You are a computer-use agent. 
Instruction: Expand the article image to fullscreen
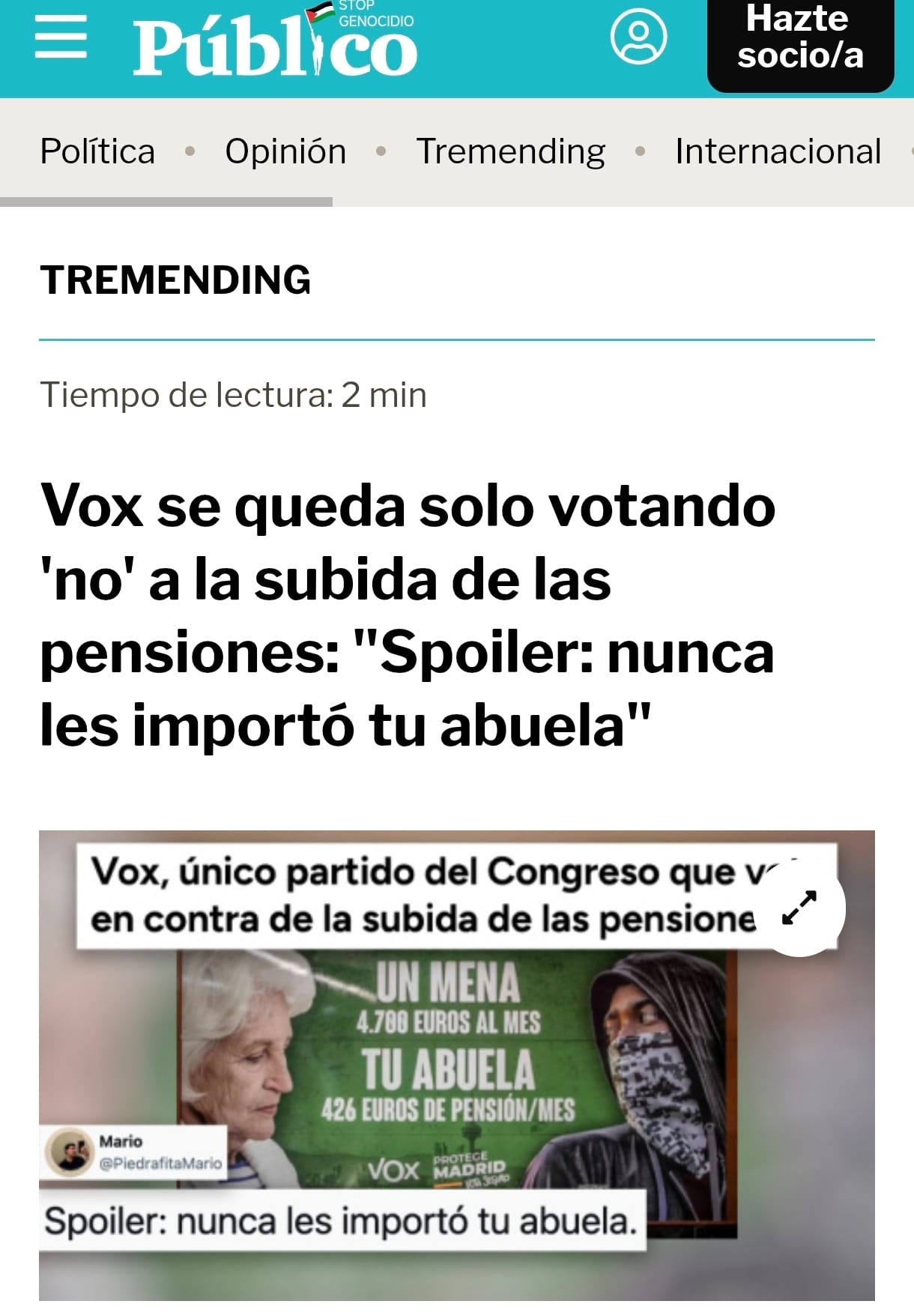799,908
